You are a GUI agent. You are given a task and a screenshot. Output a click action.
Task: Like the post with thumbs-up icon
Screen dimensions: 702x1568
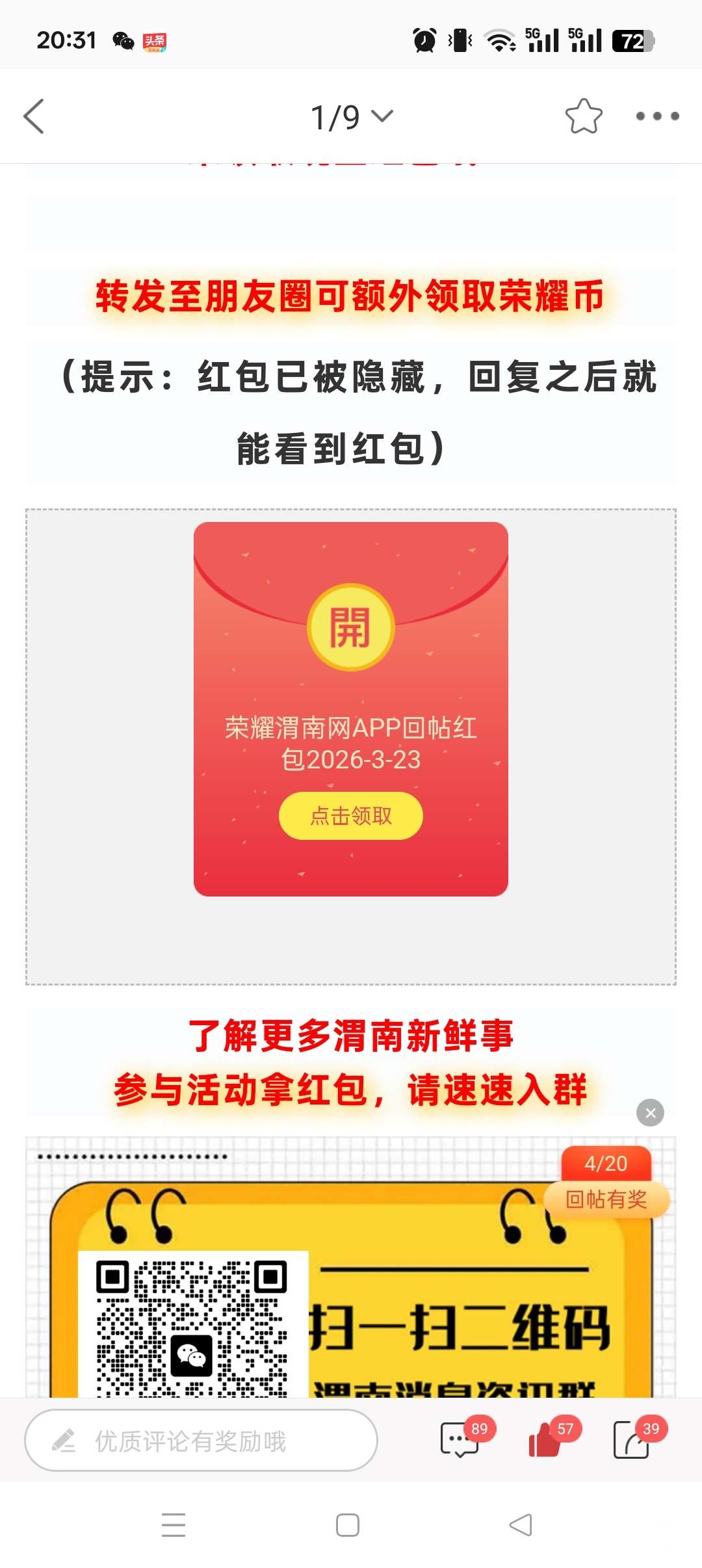pyautogui.click(x=545, y=1440)
